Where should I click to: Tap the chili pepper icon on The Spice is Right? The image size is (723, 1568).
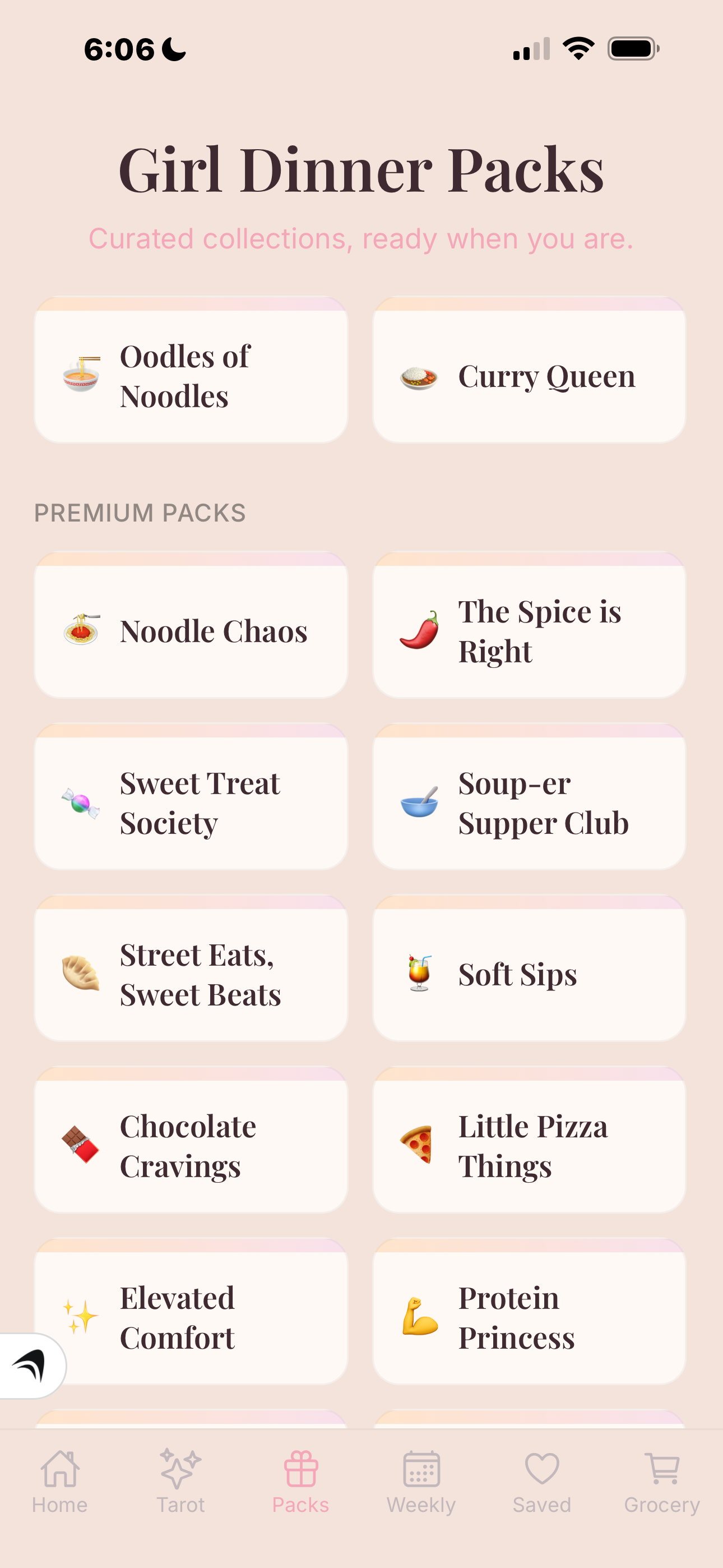click(x=420, y=630)
